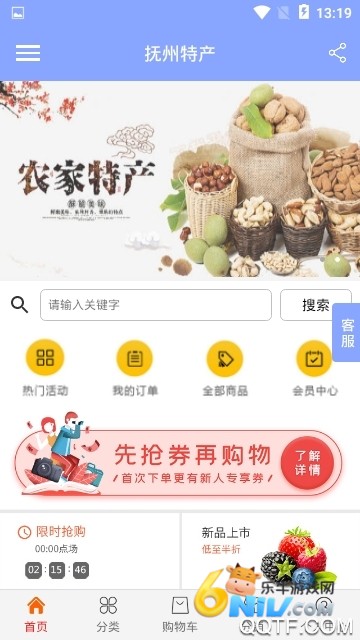Focus the 请输入关键字 search field
This screenshot has height=640, width=360.
156,305
